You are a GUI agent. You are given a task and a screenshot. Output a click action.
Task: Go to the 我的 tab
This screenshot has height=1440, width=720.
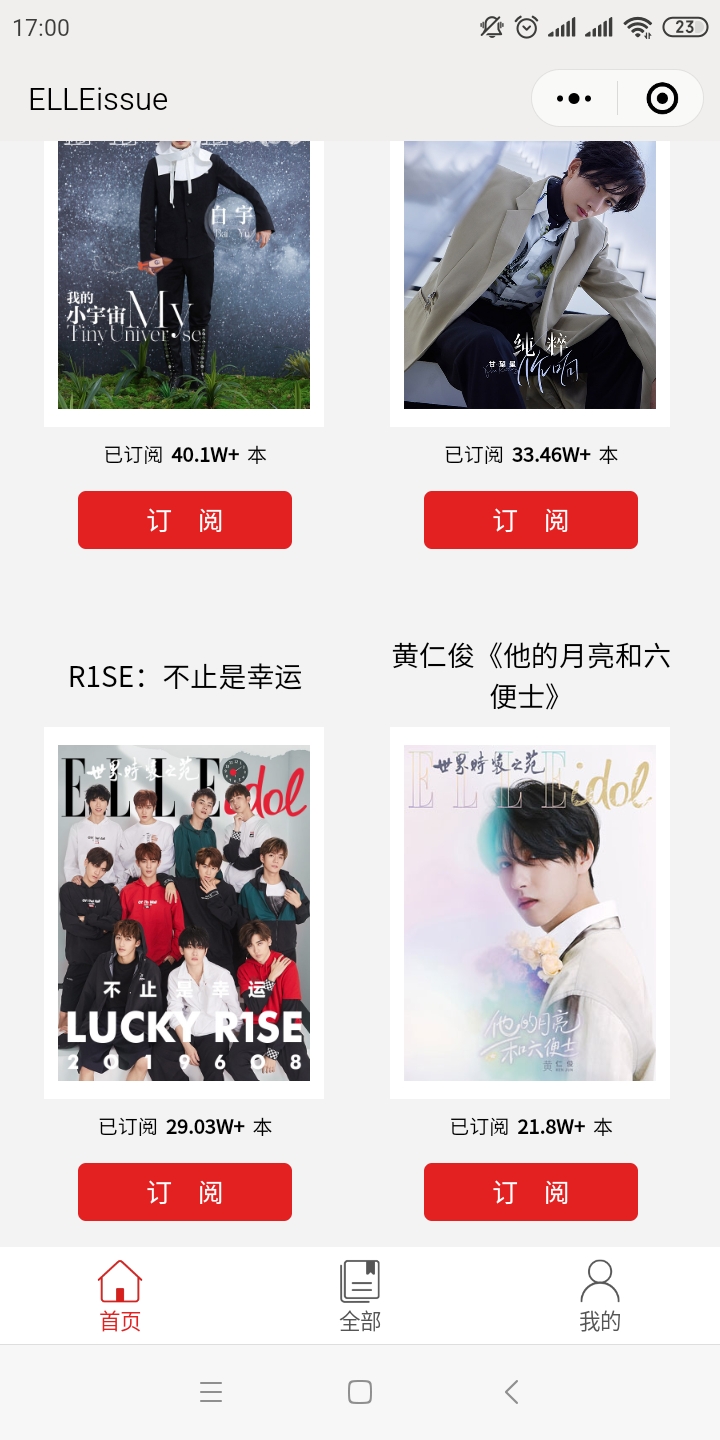[x=600, y=1295]
